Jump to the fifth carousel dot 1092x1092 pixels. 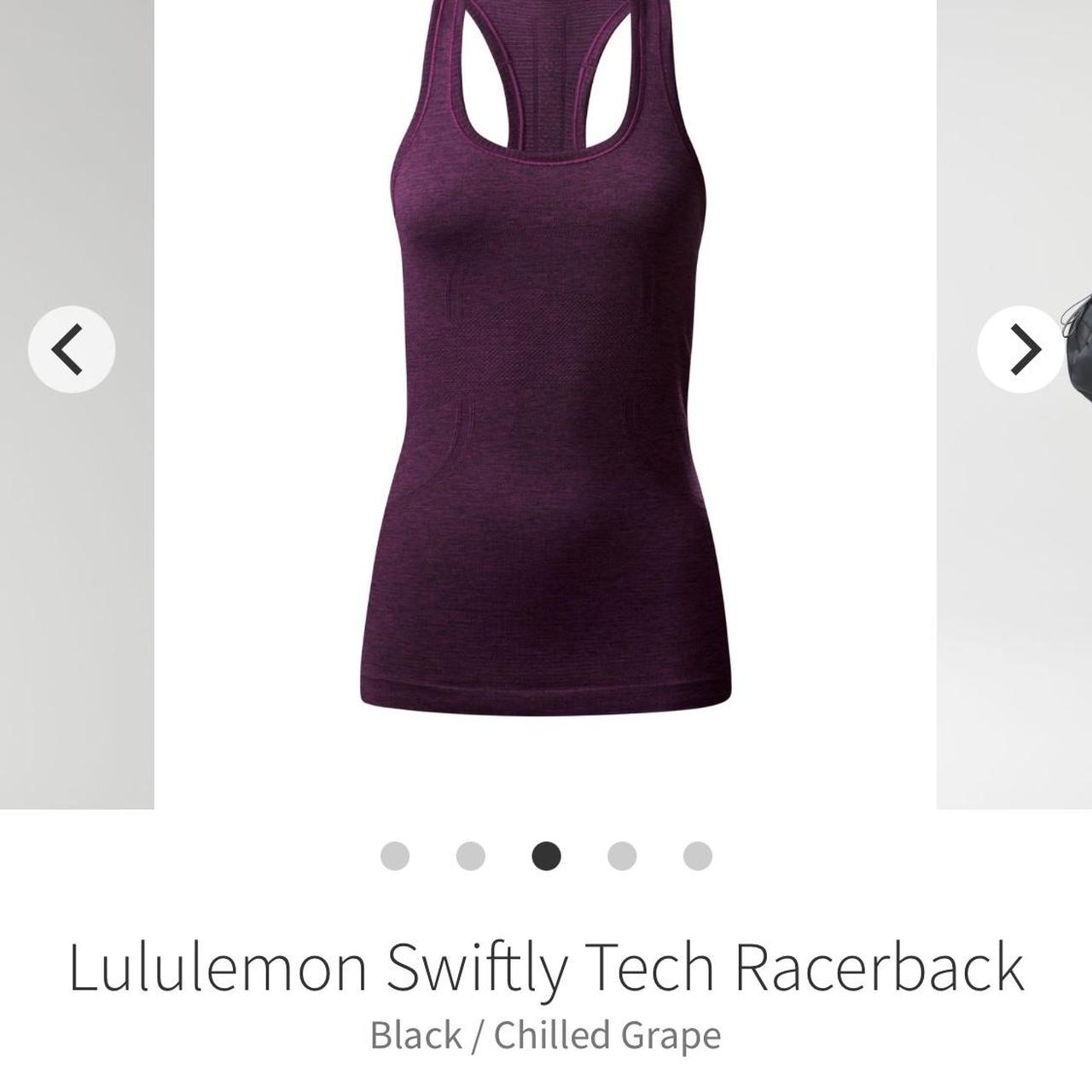tap(697, 856)
